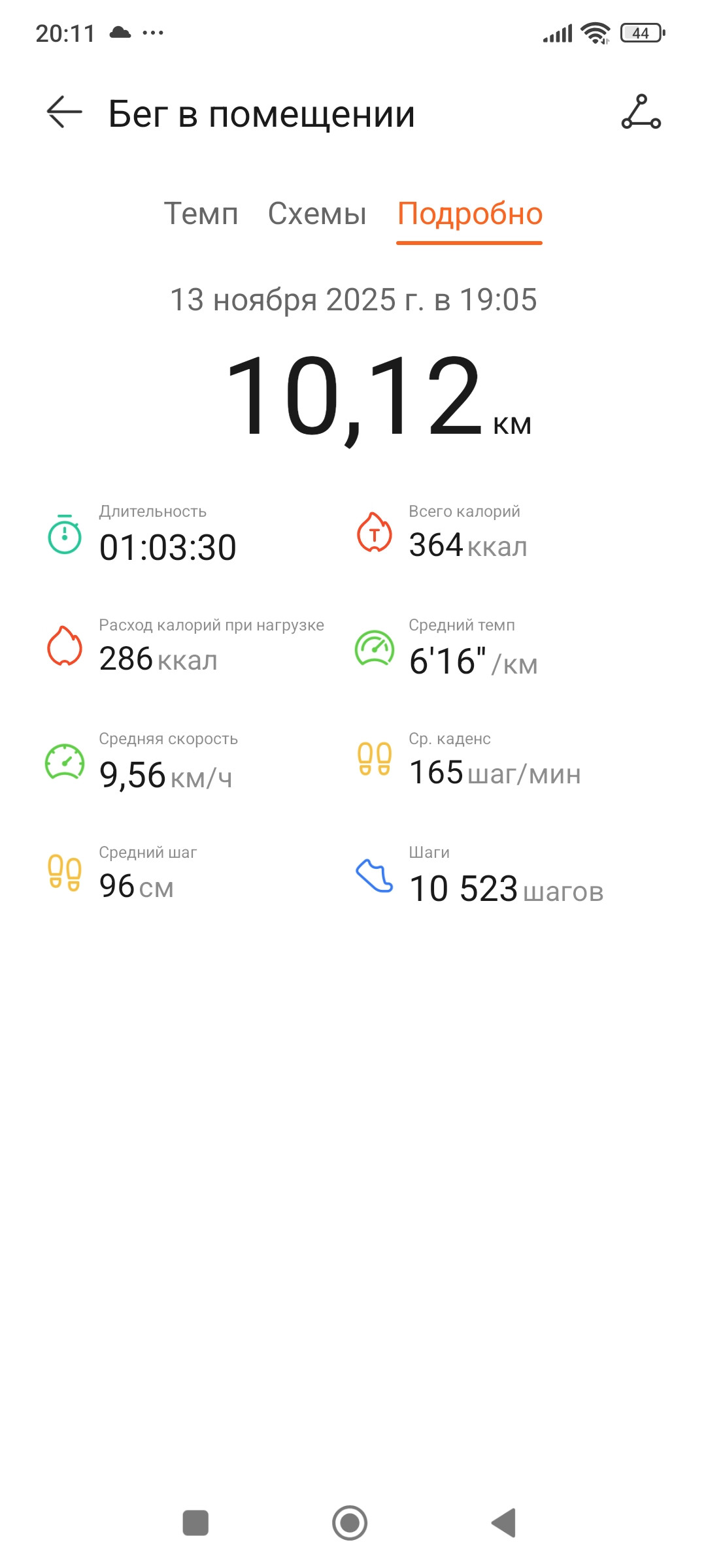This screenshot has width=706, height=1568.
Task: Open the route share icon
Action: pyautogui.click(x=641, y=112)
